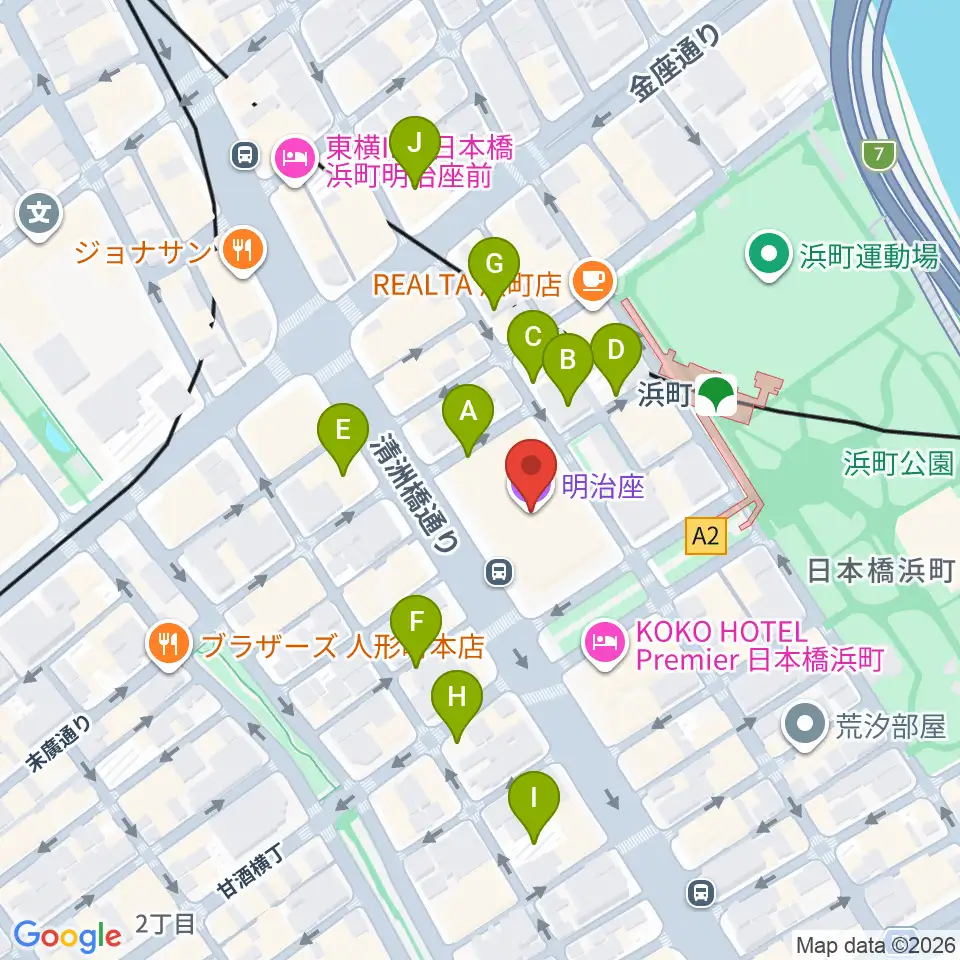Tap the A2 station exit marker
The height and width of the screenshot is (960, 960).
(706, 536)
